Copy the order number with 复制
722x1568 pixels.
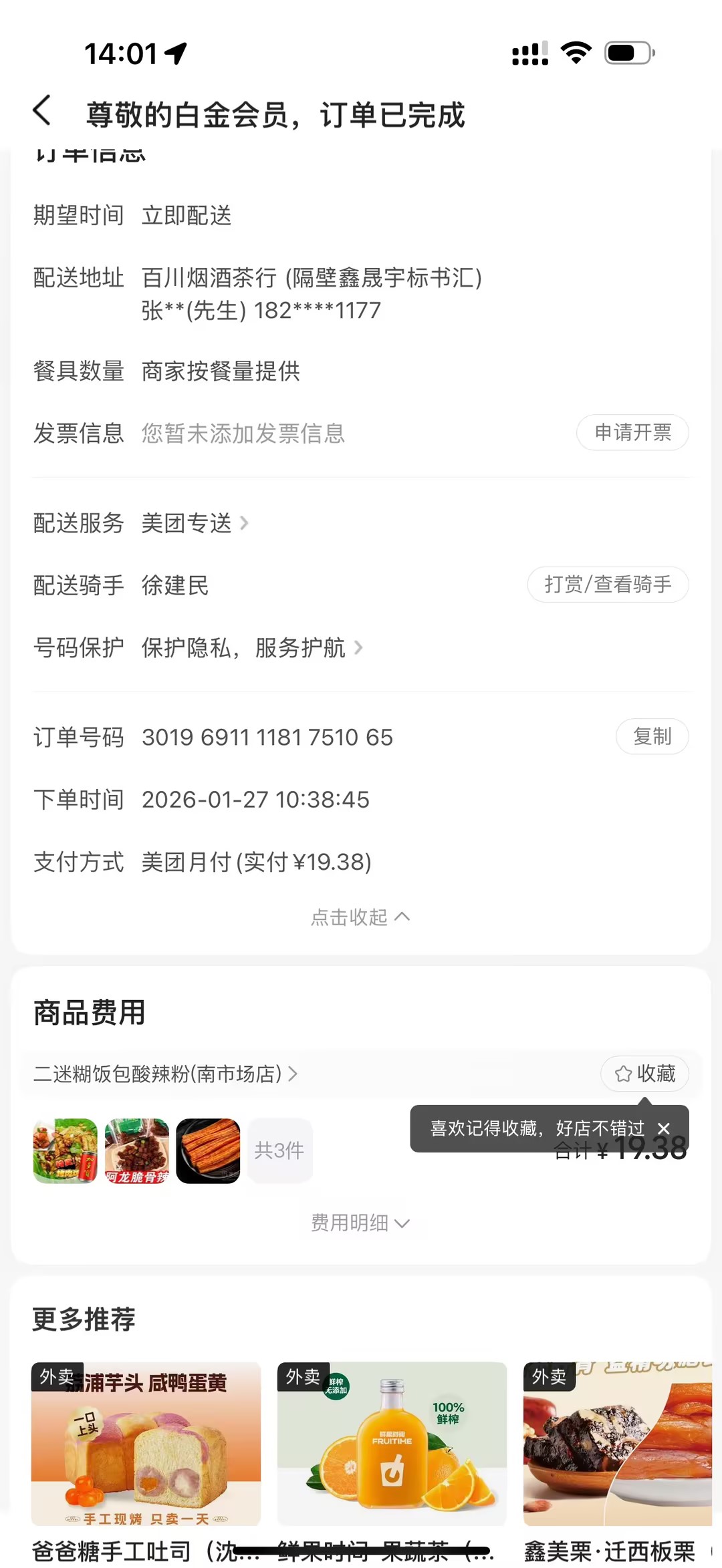pyautogui.click(x=652, y=737)
